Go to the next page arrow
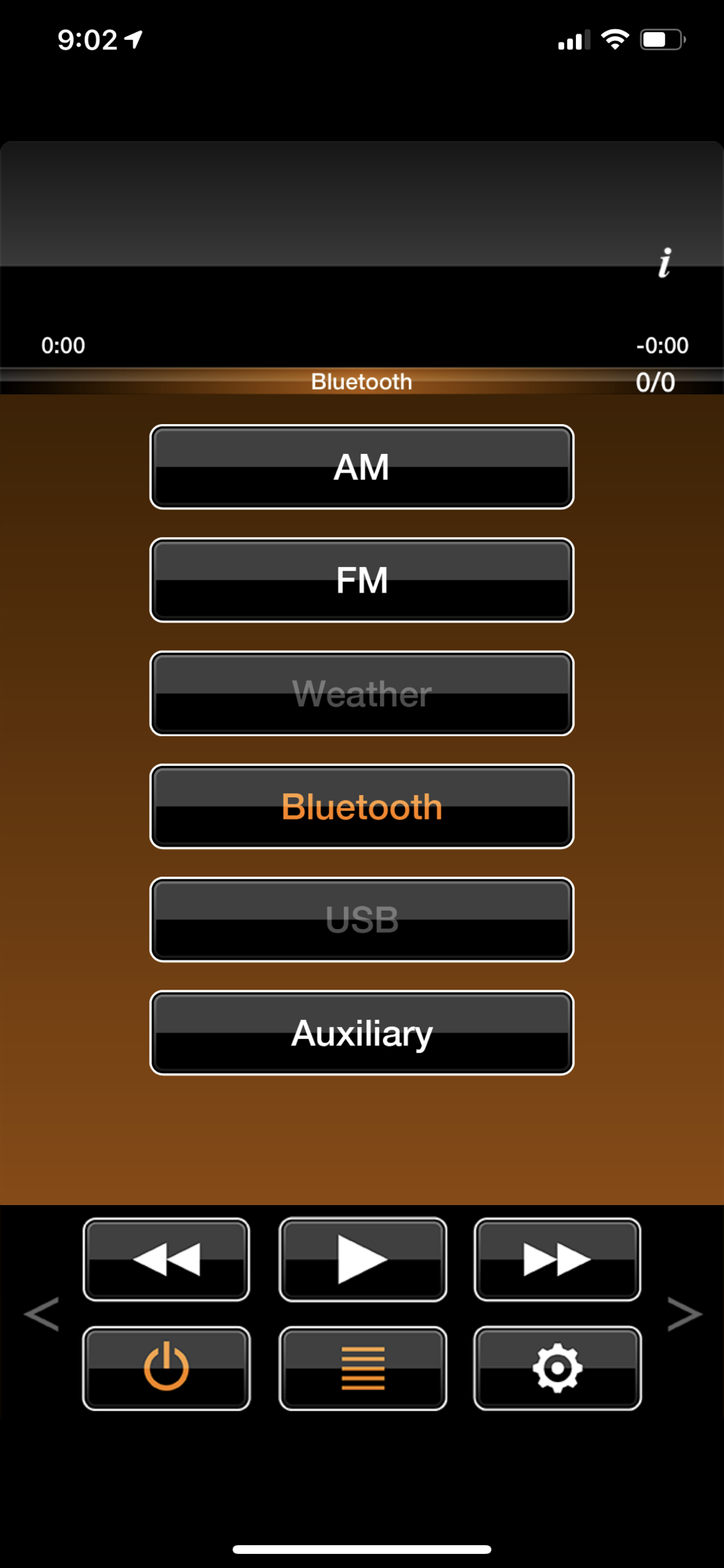Viewport: 724px width, 1568px height. (x=684, y=1314)
